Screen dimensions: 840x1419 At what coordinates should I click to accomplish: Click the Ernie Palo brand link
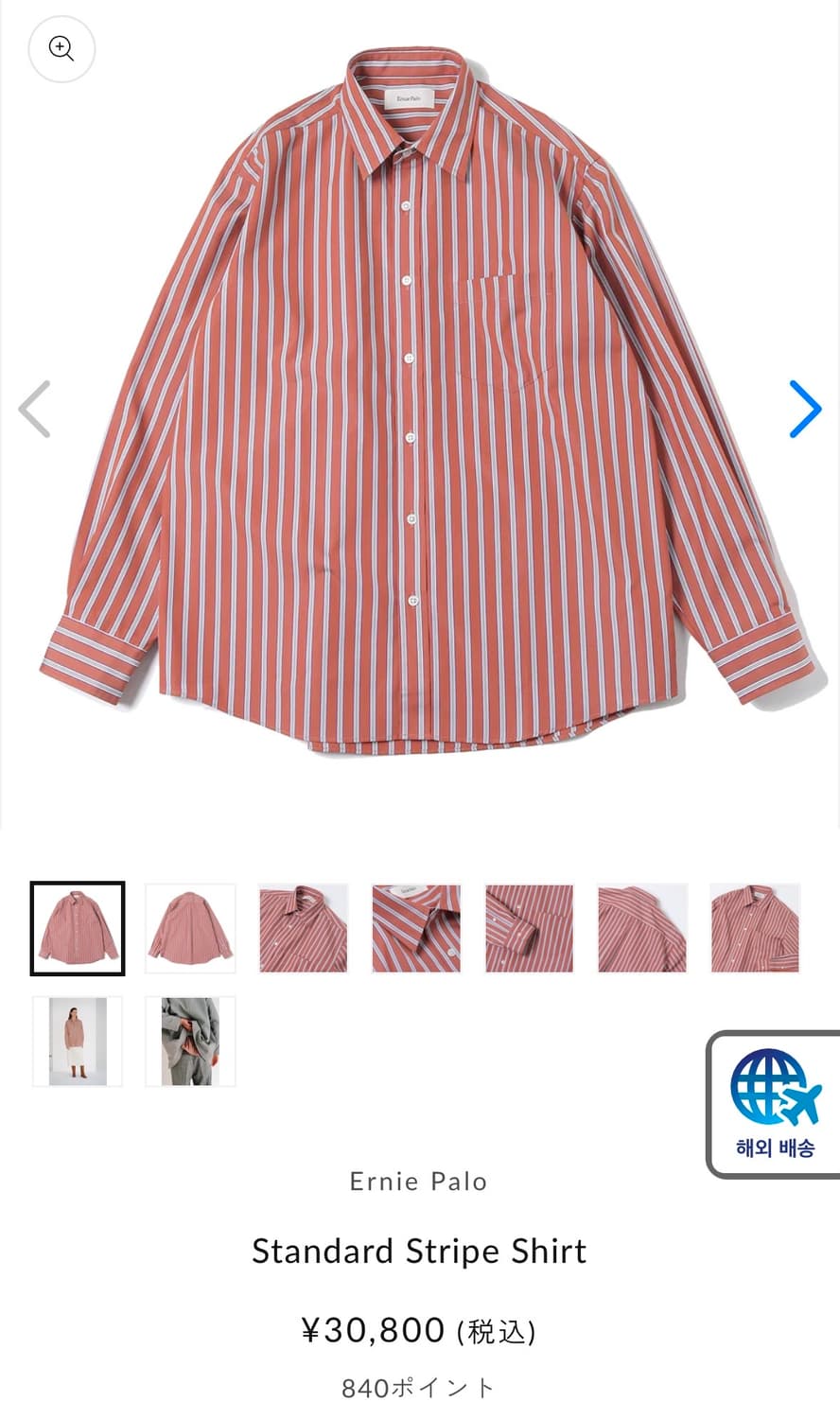[x=417, y=1181]
